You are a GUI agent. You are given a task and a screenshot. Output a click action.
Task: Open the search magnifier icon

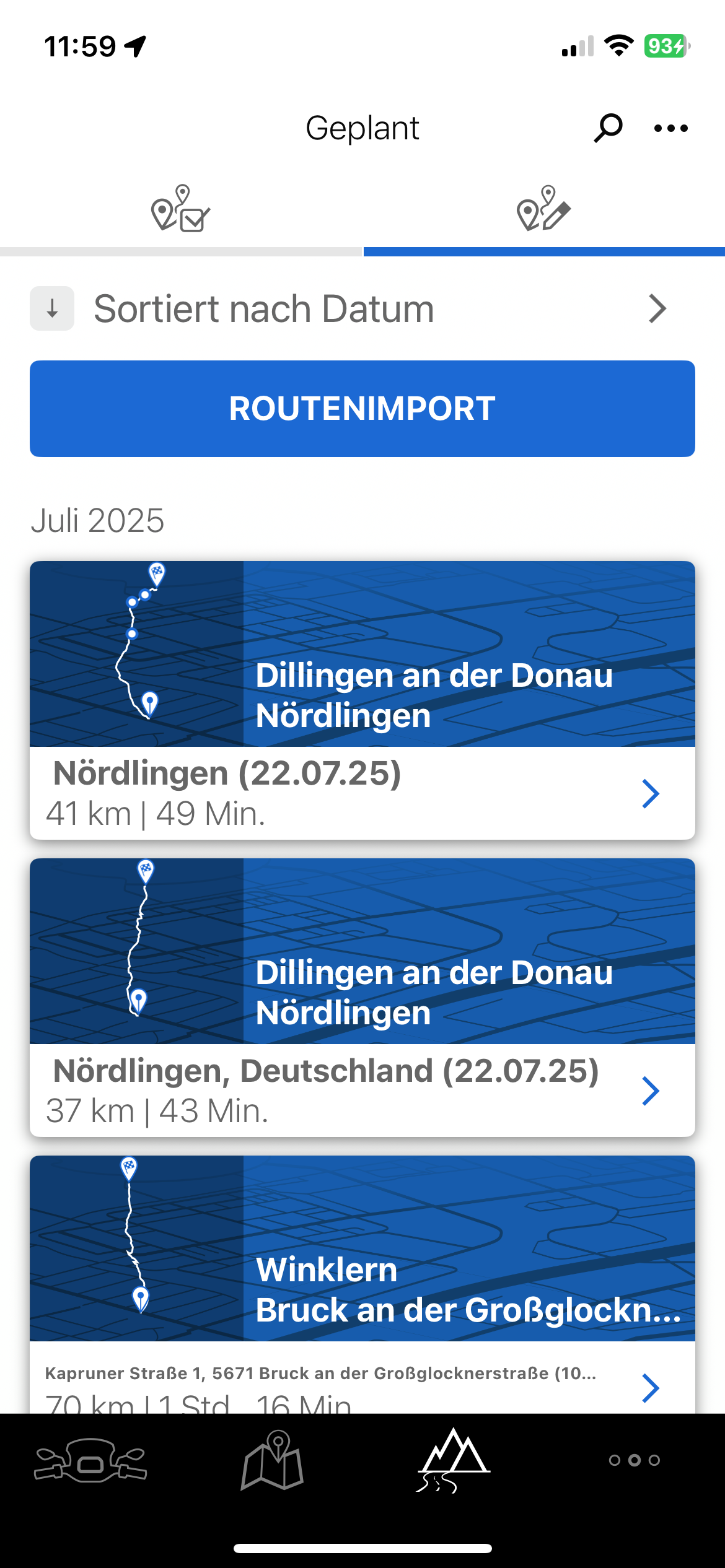608,128
